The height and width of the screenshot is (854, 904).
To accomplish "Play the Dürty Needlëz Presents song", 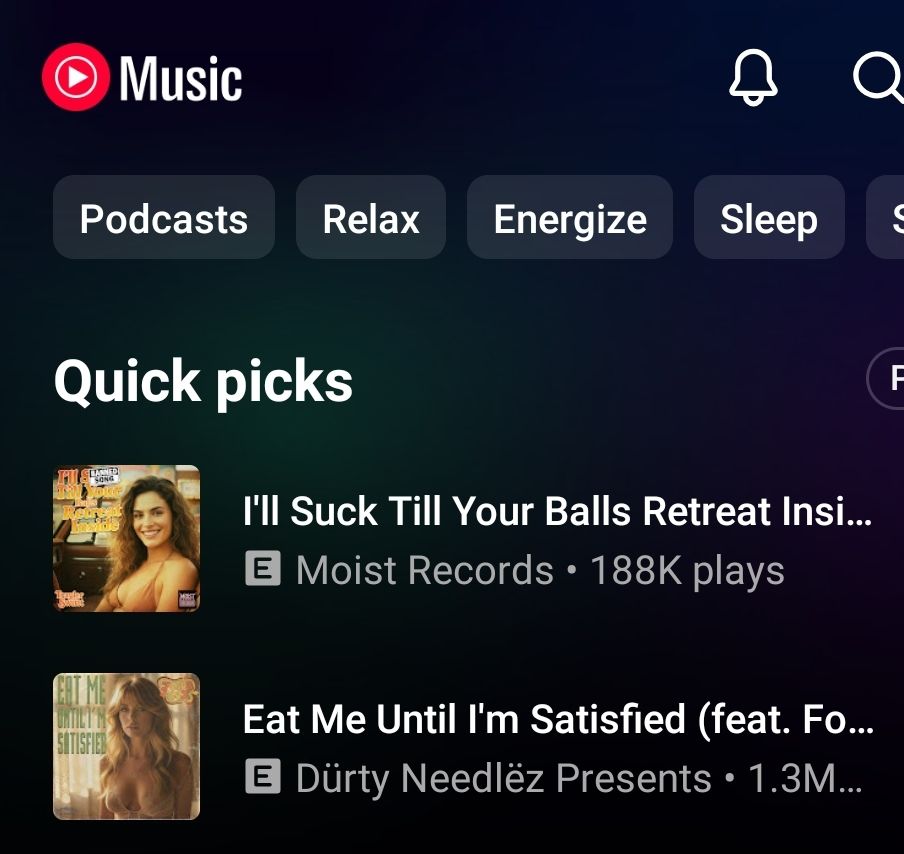I will [556, 746].
